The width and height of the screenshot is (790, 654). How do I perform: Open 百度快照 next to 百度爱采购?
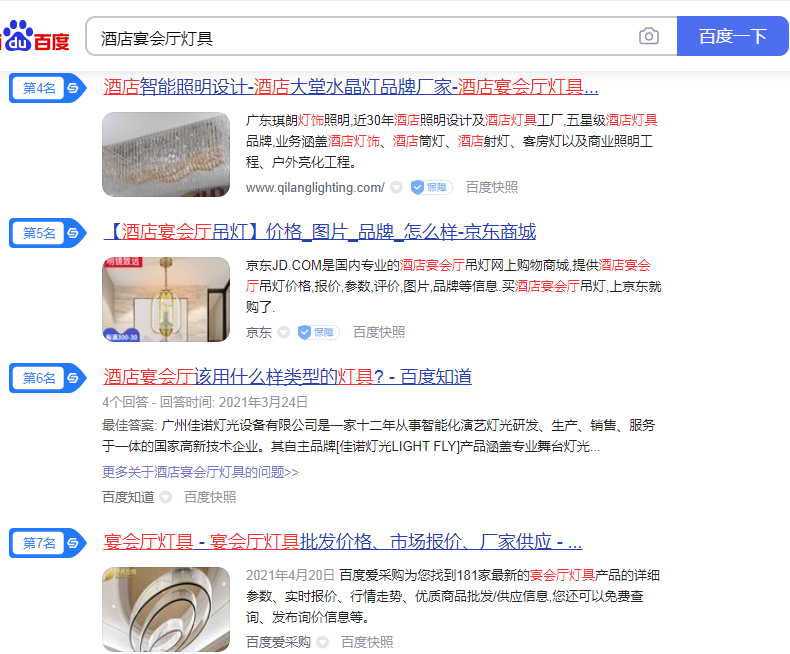click(x=367, y=642)
